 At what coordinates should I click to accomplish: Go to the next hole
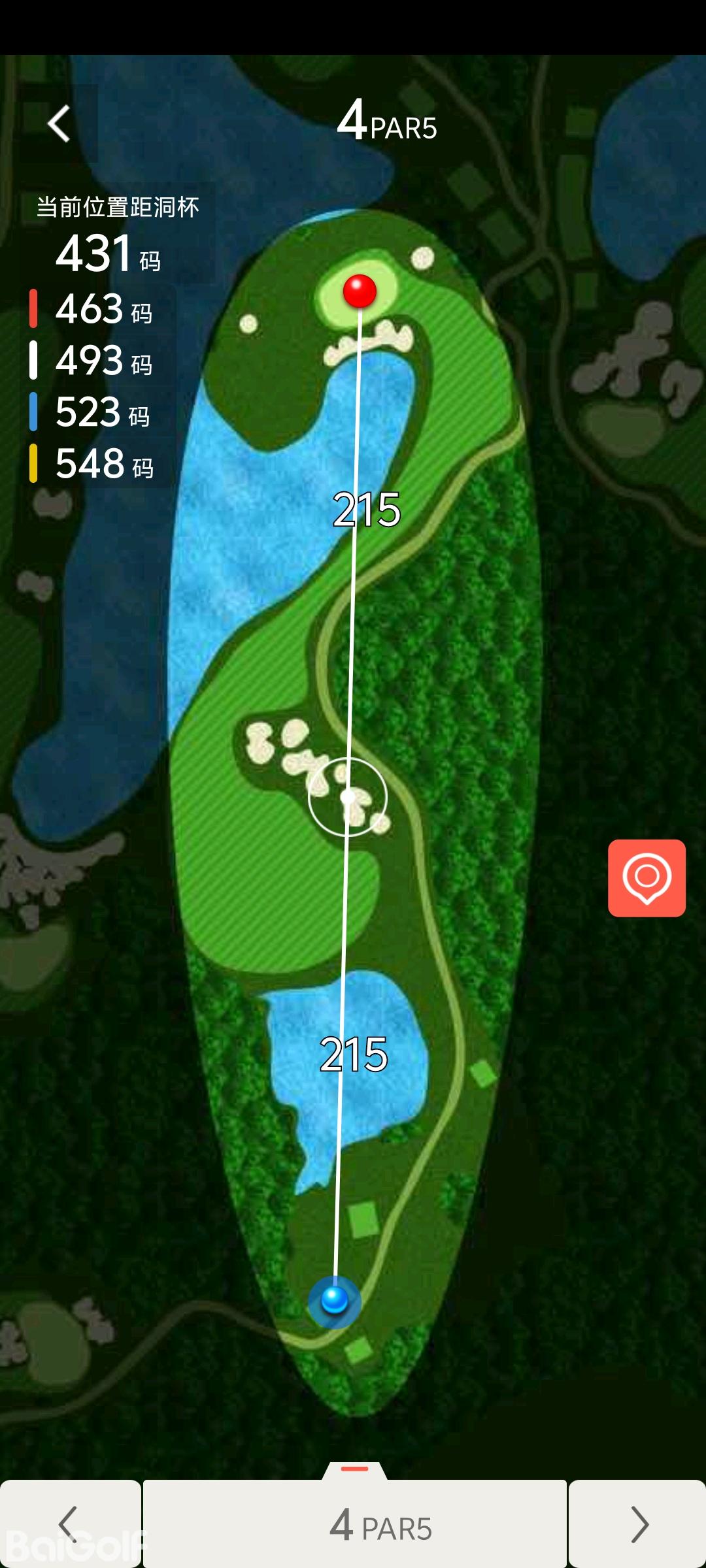coord(637,1524)
